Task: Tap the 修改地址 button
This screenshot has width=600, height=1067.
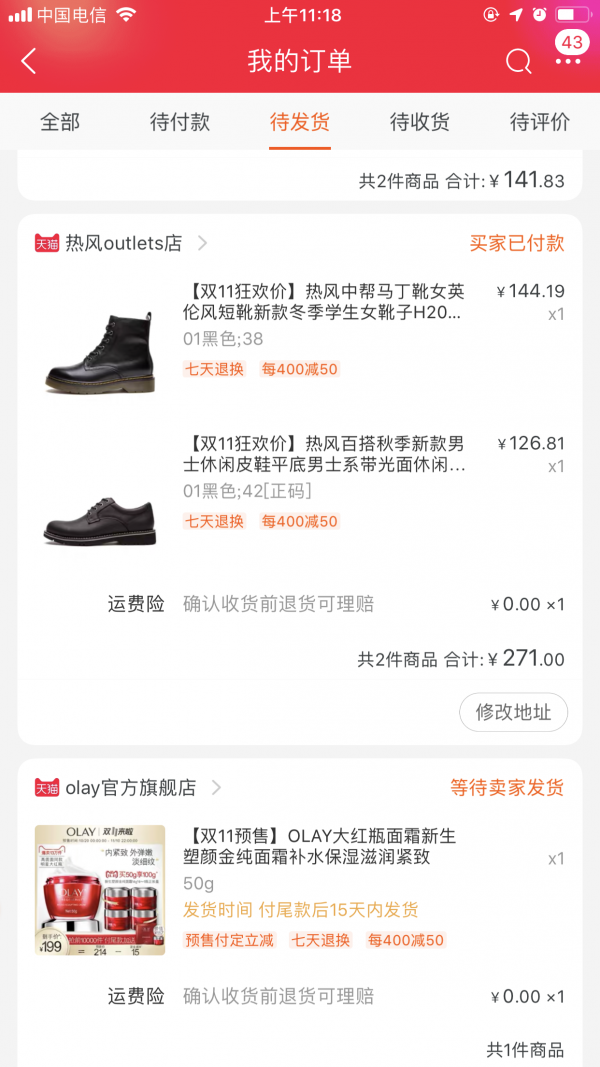Action: point(513,712)
